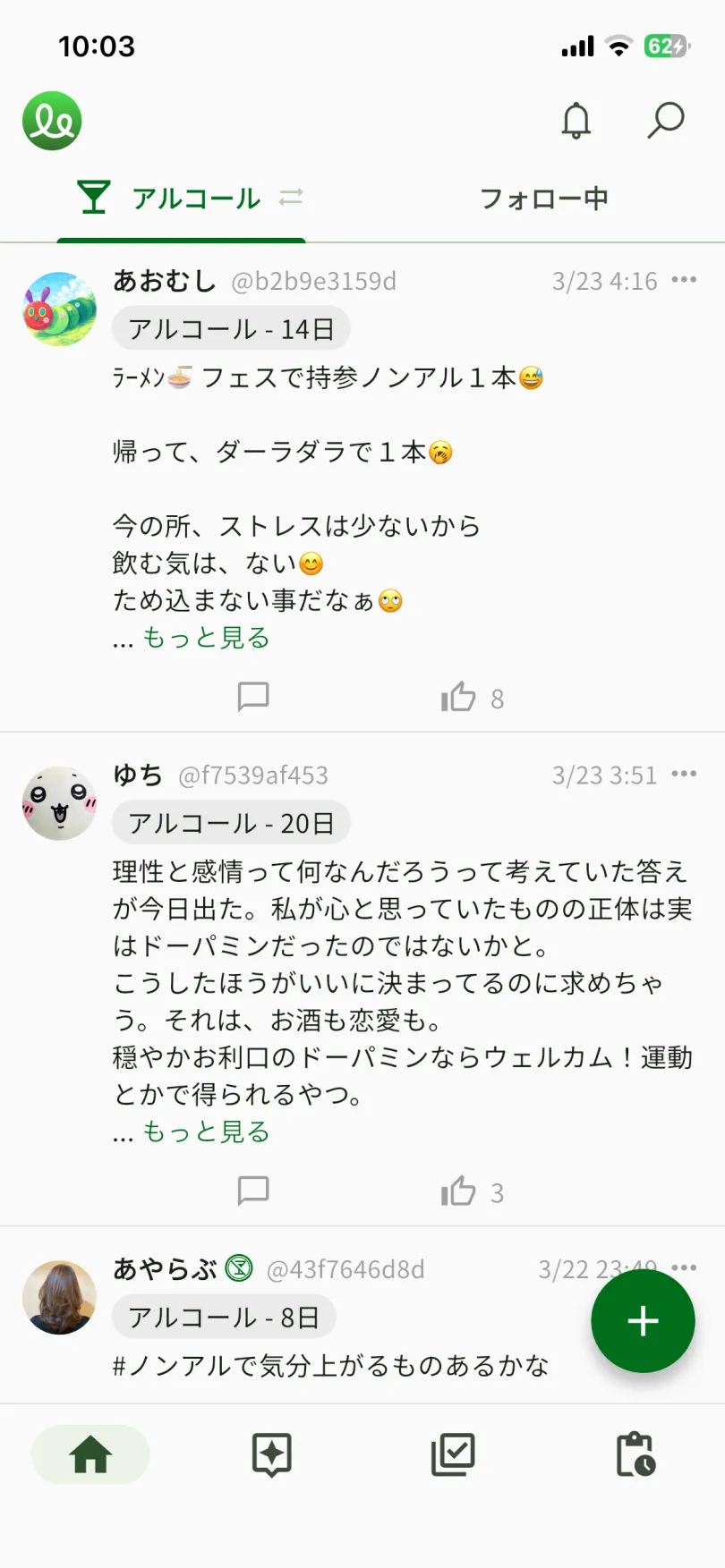Screen dimensions: 725x1568
Task: Select the Home icon in bottom navigation
Action: [x=90, y=1454]
